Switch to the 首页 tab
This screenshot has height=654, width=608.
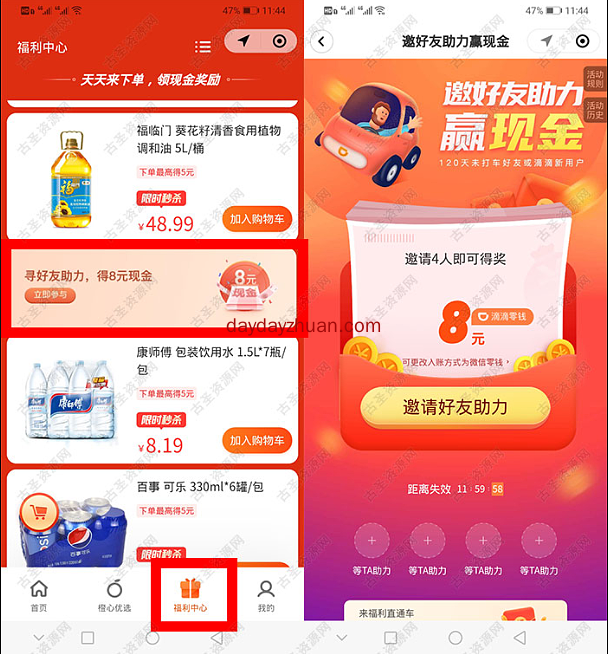[38, 596]
